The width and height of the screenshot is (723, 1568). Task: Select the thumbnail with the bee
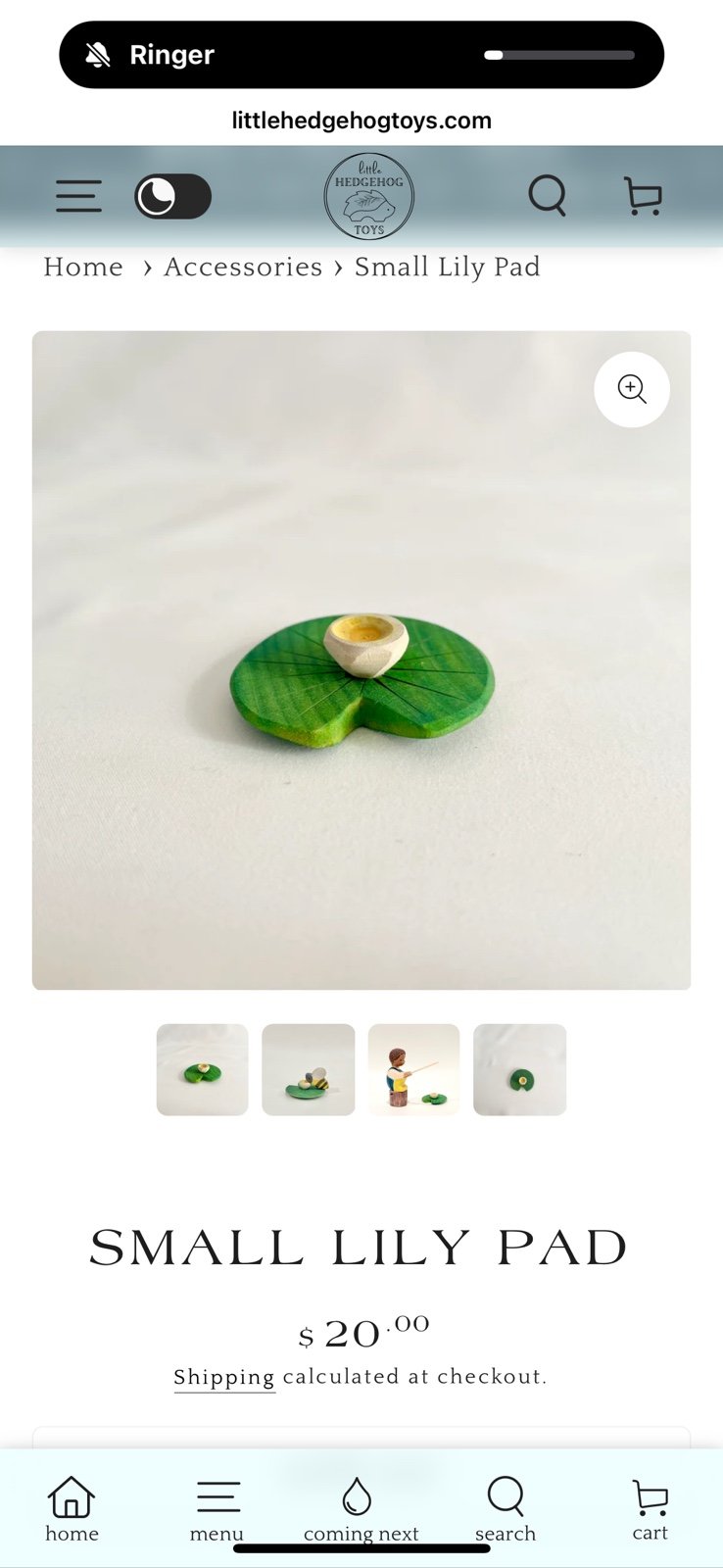click(309, 1070)
